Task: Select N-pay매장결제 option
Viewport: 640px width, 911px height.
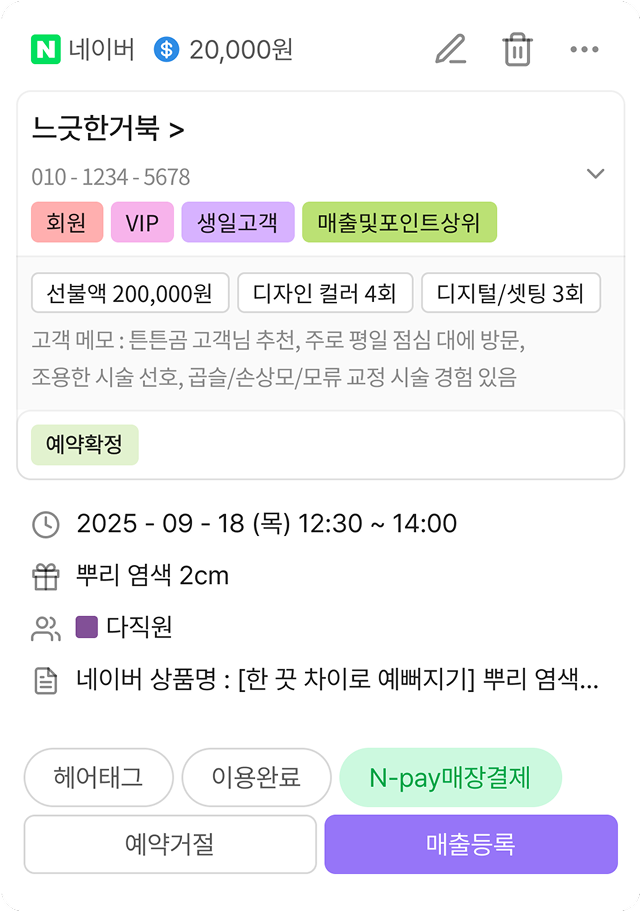Action: point(451,777)
